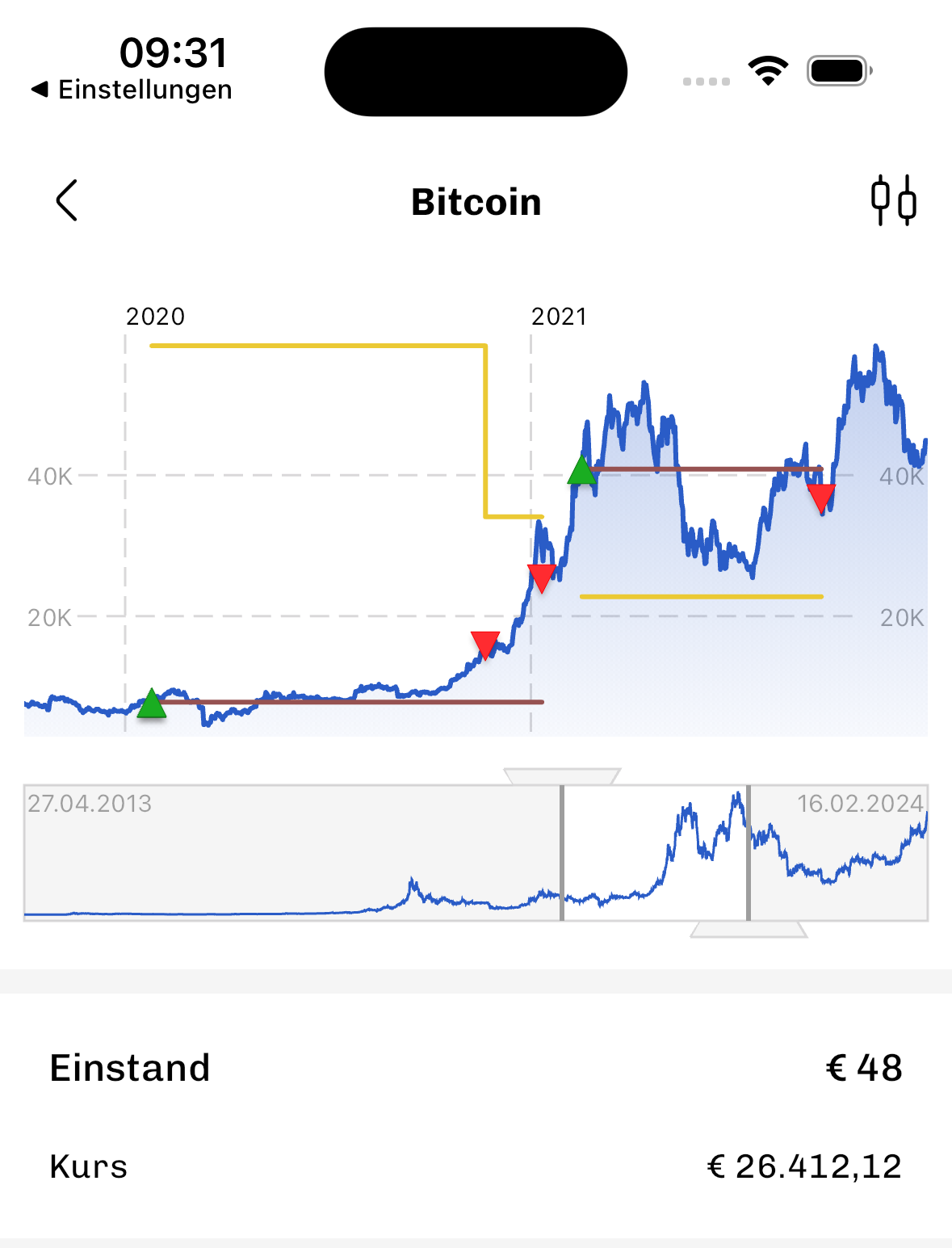
Task: Return to Einstellungen via status bar link
Action: click(132, 90)
